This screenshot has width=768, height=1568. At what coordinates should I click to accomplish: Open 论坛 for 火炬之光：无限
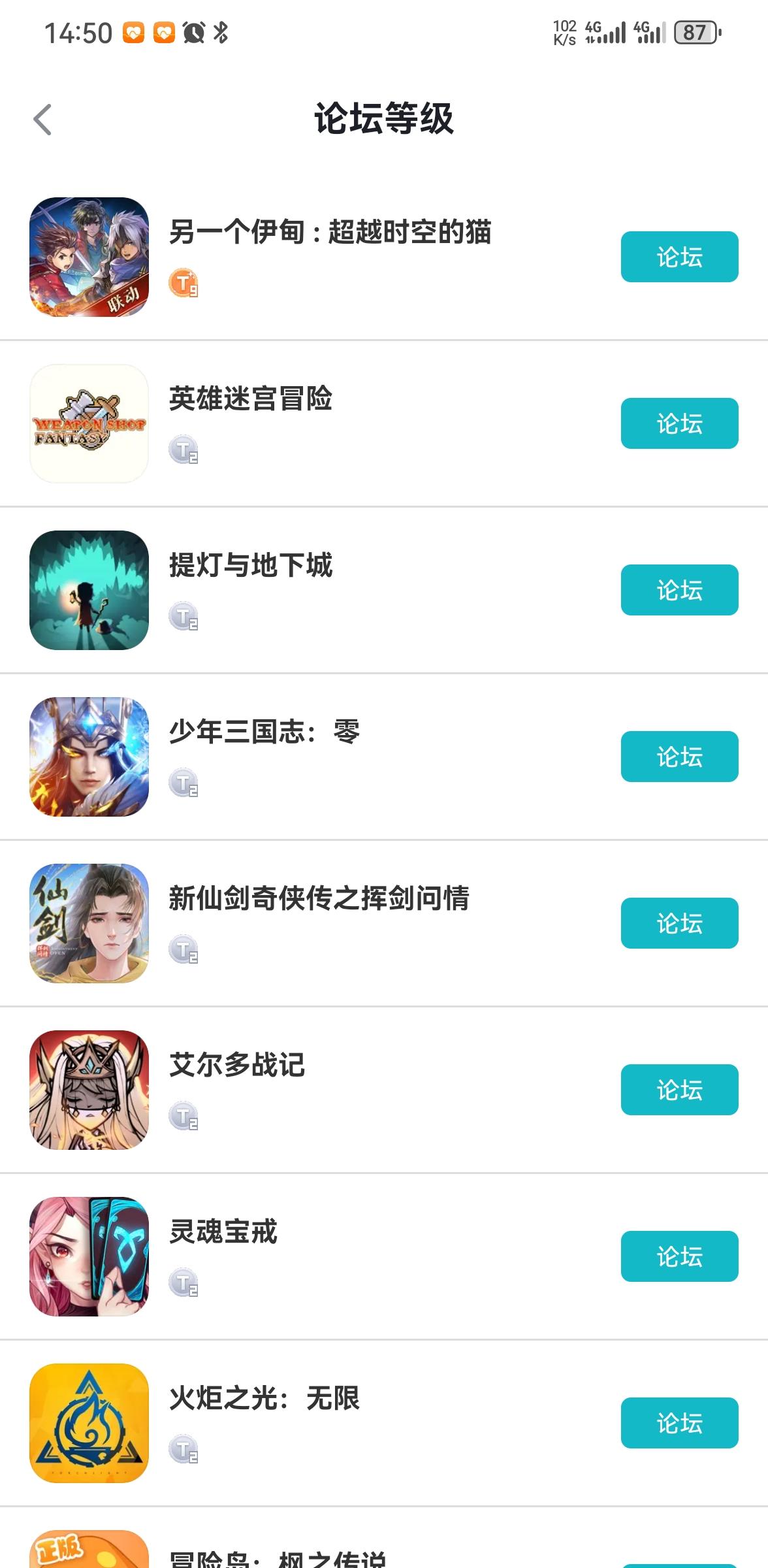pyautogui.click(x=679, y=1423)
